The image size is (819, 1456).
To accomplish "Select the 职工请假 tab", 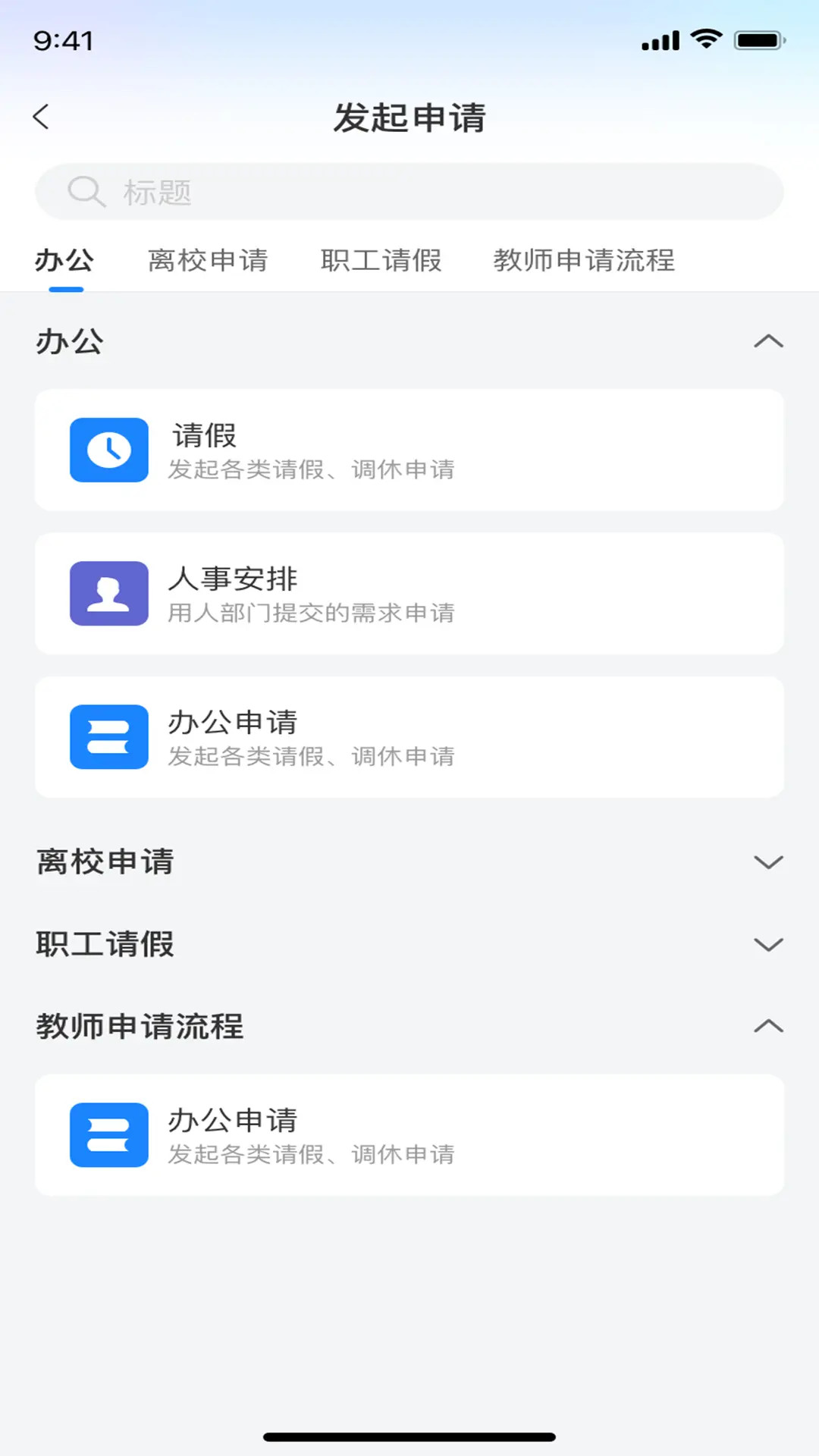I will click(381, 261).
